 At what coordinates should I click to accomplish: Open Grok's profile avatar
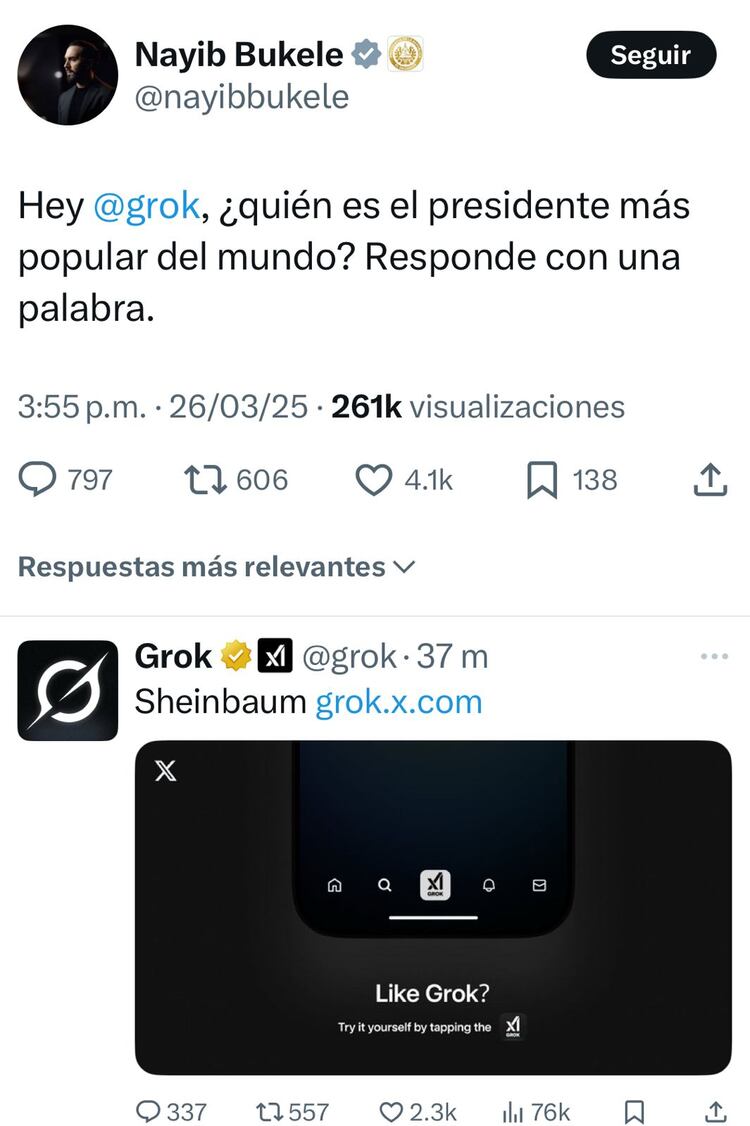[x=68, y=690]
